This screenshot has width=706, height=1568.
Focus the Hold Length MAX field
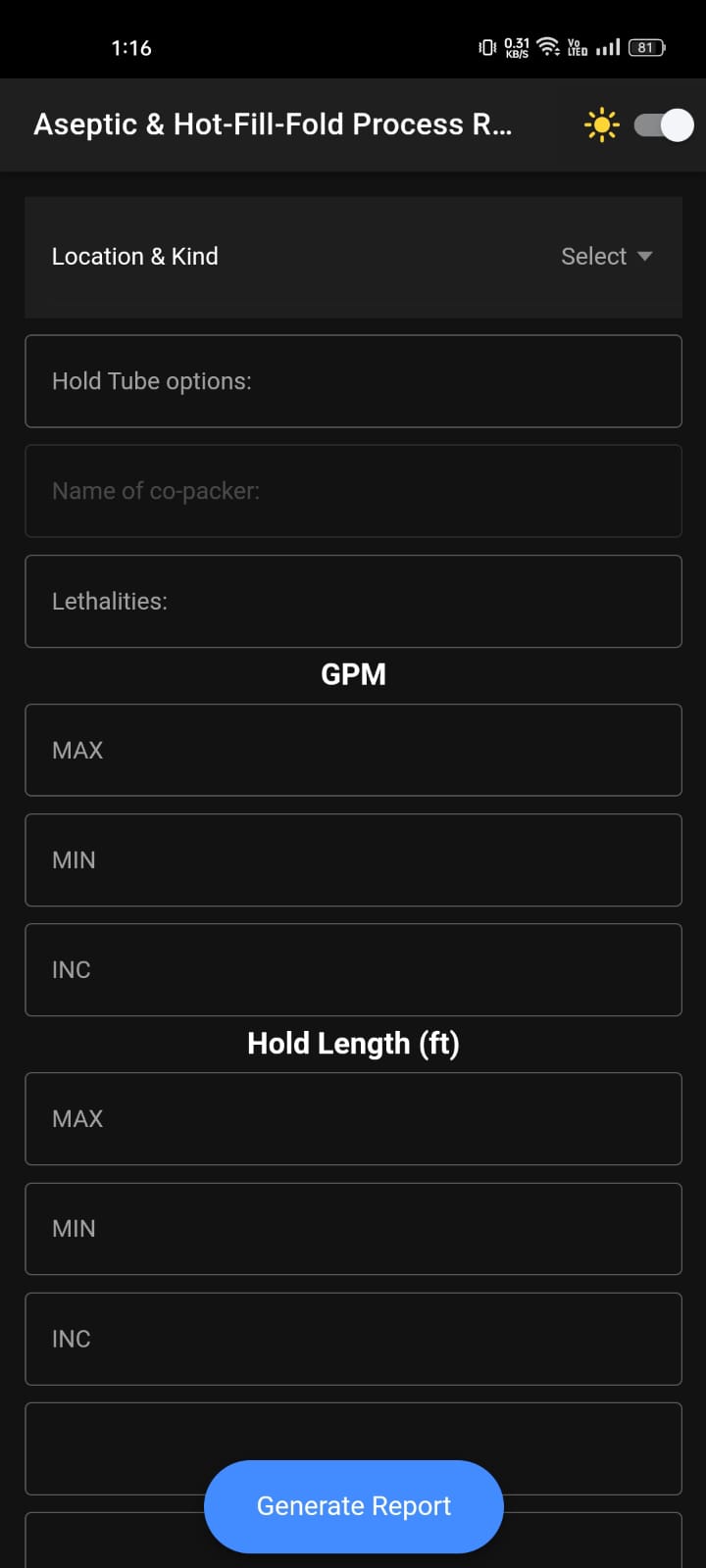[353, 1118]
